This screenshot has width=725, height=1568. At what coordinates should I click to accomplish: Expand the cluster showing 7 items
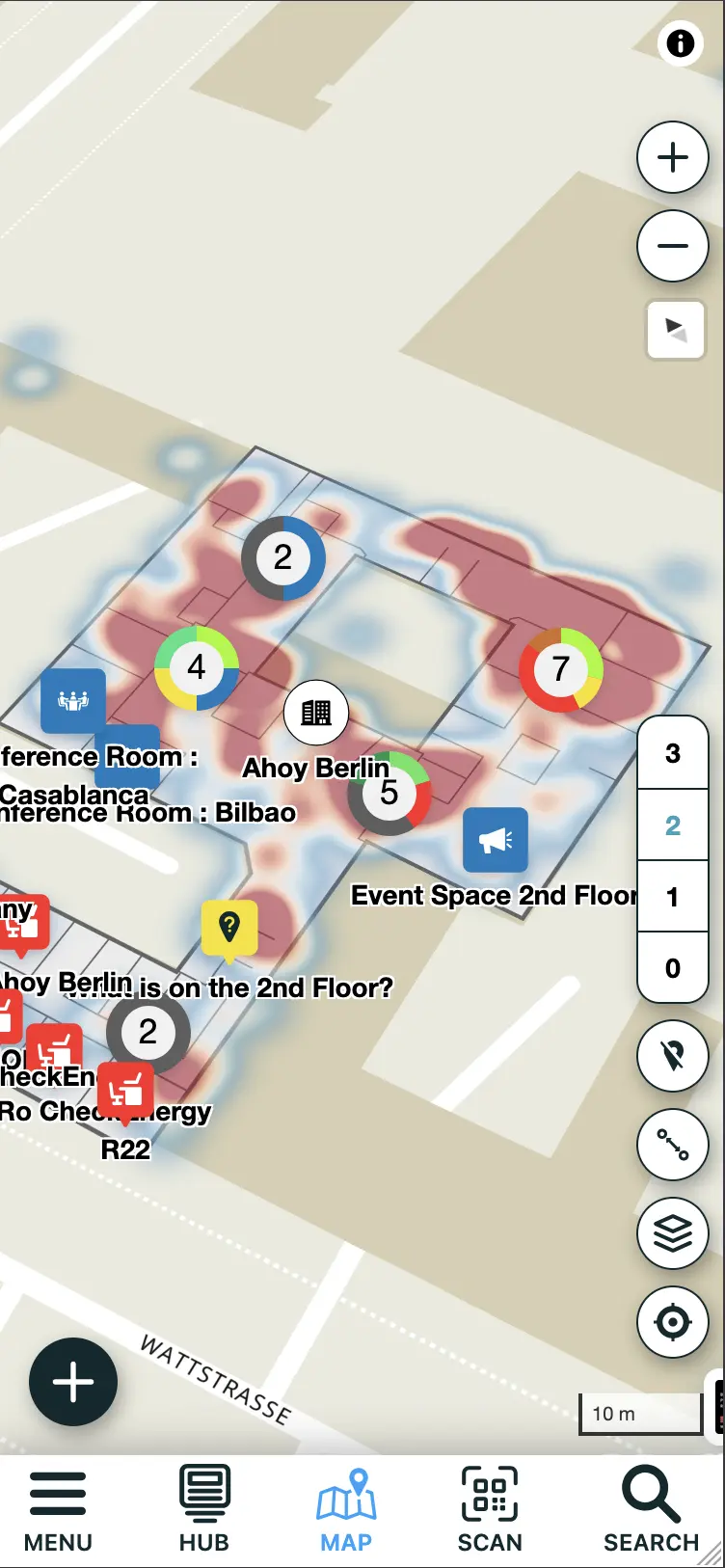coord(561,669)
